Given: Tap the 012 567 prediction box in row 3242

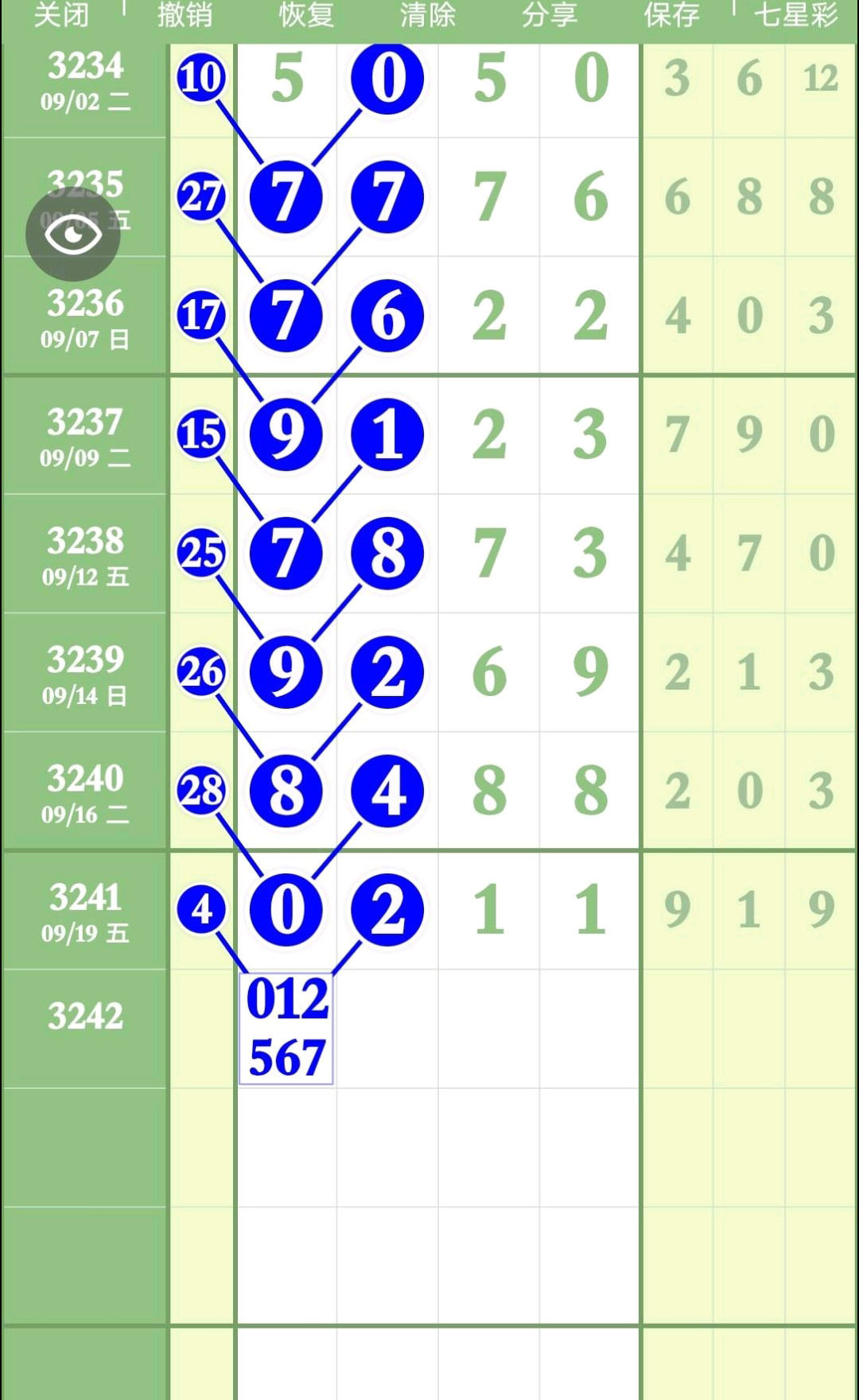Looking at the screenshot, I should click(286, 1029).
